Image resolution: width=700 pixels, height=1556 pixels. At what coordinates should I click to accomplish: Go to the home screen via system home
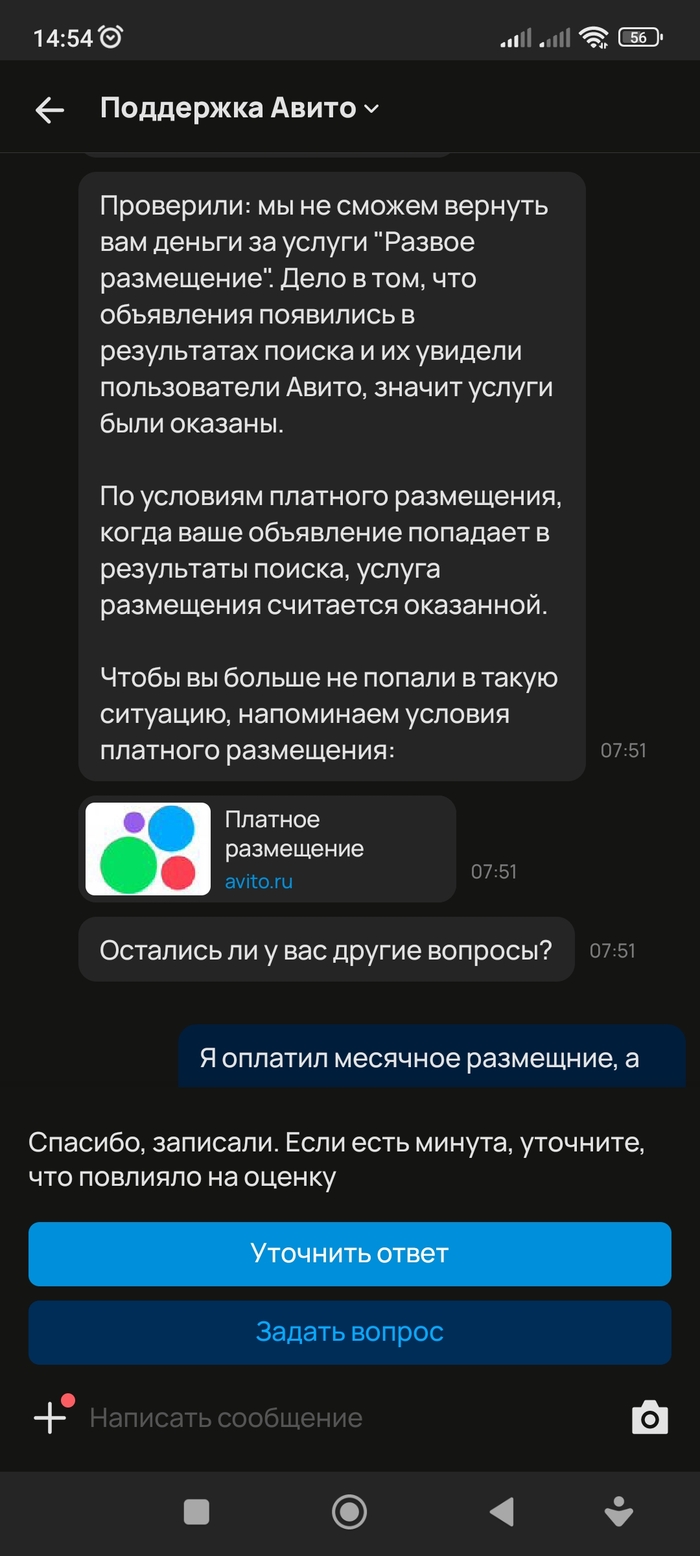pos(349,1511)
